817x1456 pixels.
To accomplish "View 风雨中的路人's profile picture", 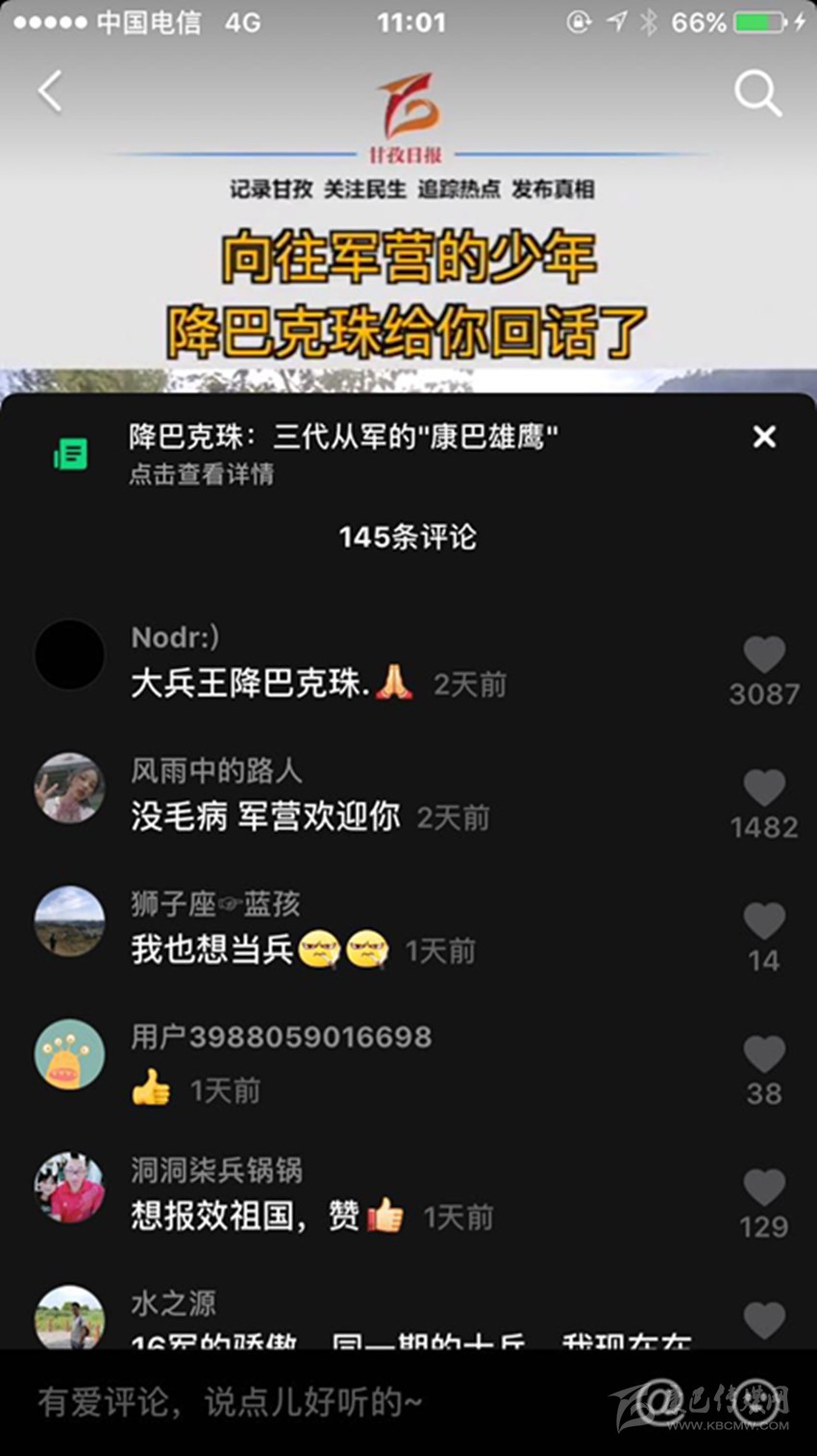I will (x=69, y=788).
